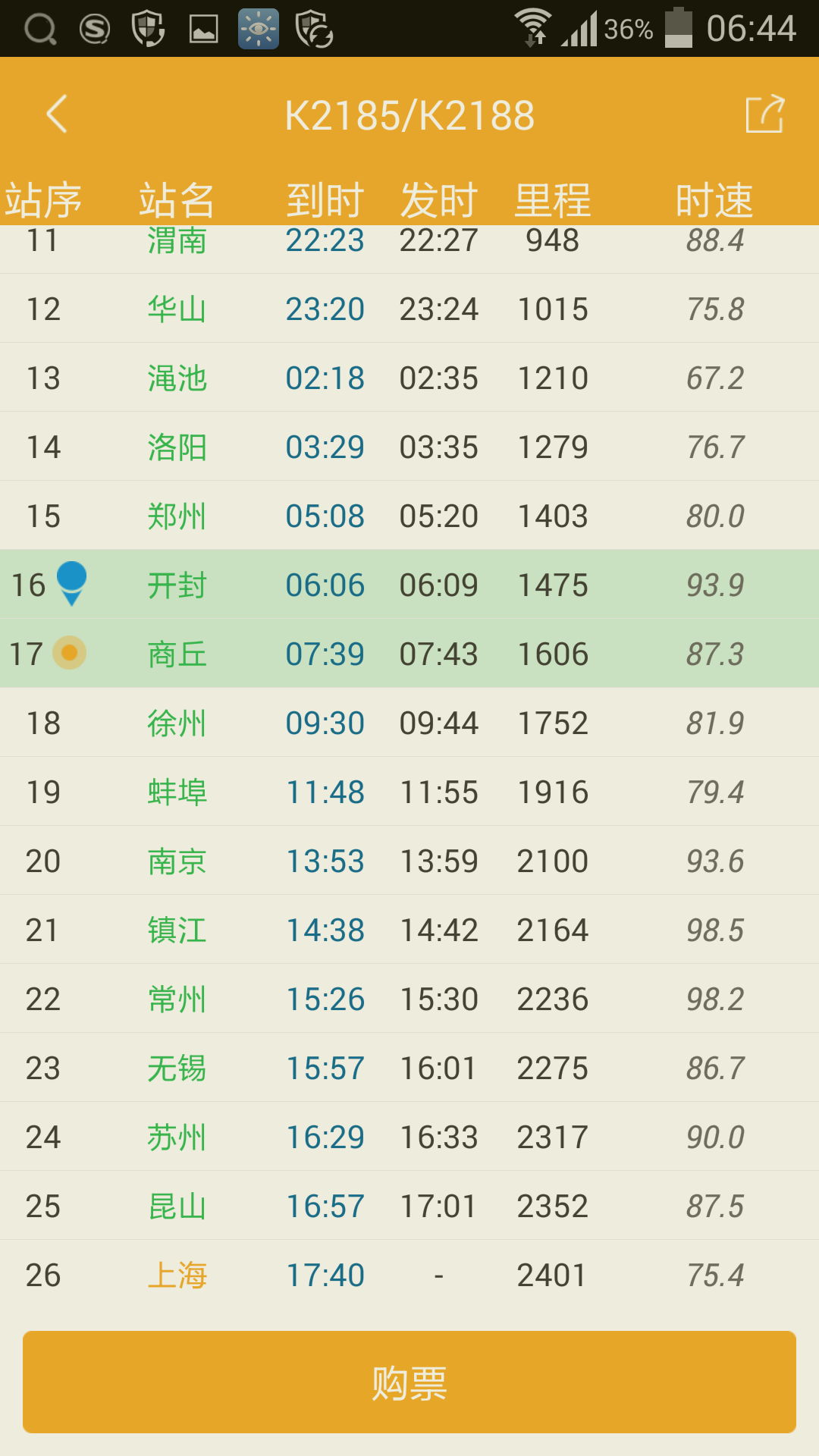Open the share icon beside the train title
The height and width of the screenshot is (1456, 819).
(x=767, y=114)
